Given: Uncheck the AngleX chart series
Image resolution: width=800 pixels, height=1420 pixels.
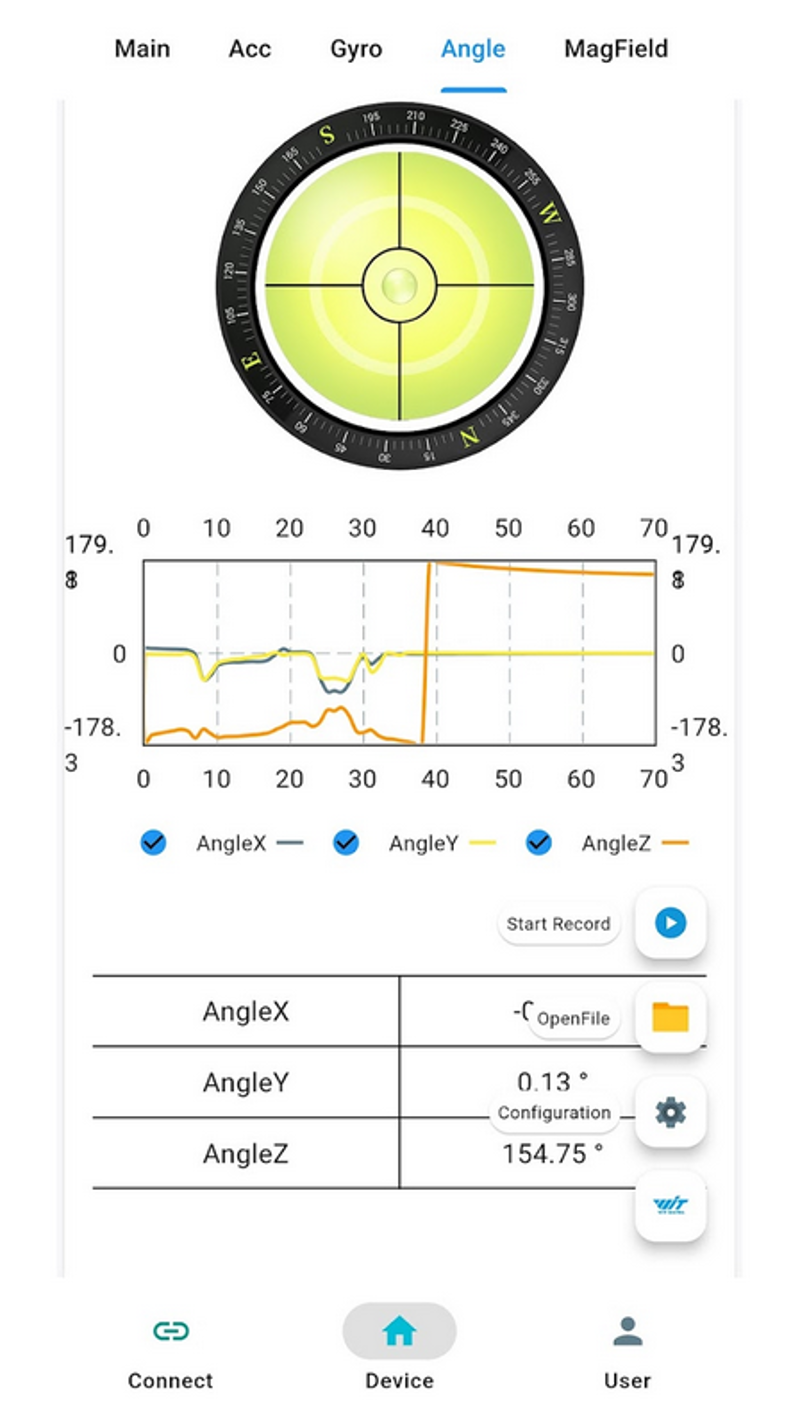Looking at the screenshot, I should 154,843.
